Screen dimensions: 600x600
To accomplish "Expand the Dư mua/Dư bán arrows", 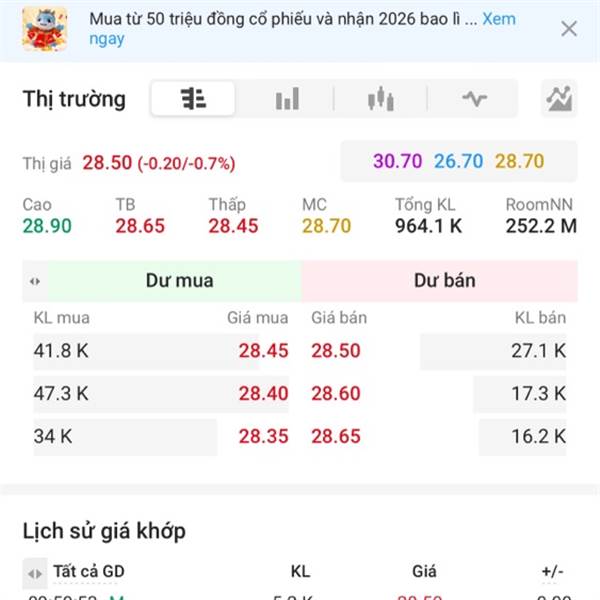I will [x=35, y=282].
